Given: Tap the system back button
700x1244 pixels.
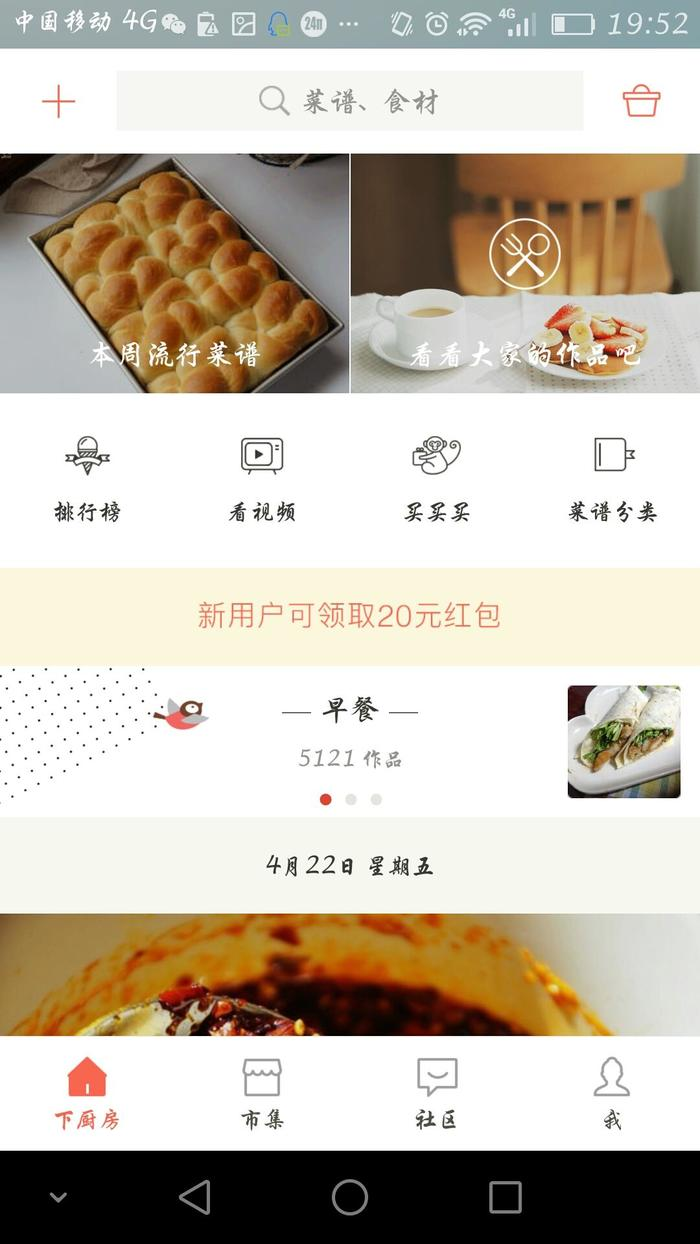Looking at the screenshot, I should [195, 1197].
